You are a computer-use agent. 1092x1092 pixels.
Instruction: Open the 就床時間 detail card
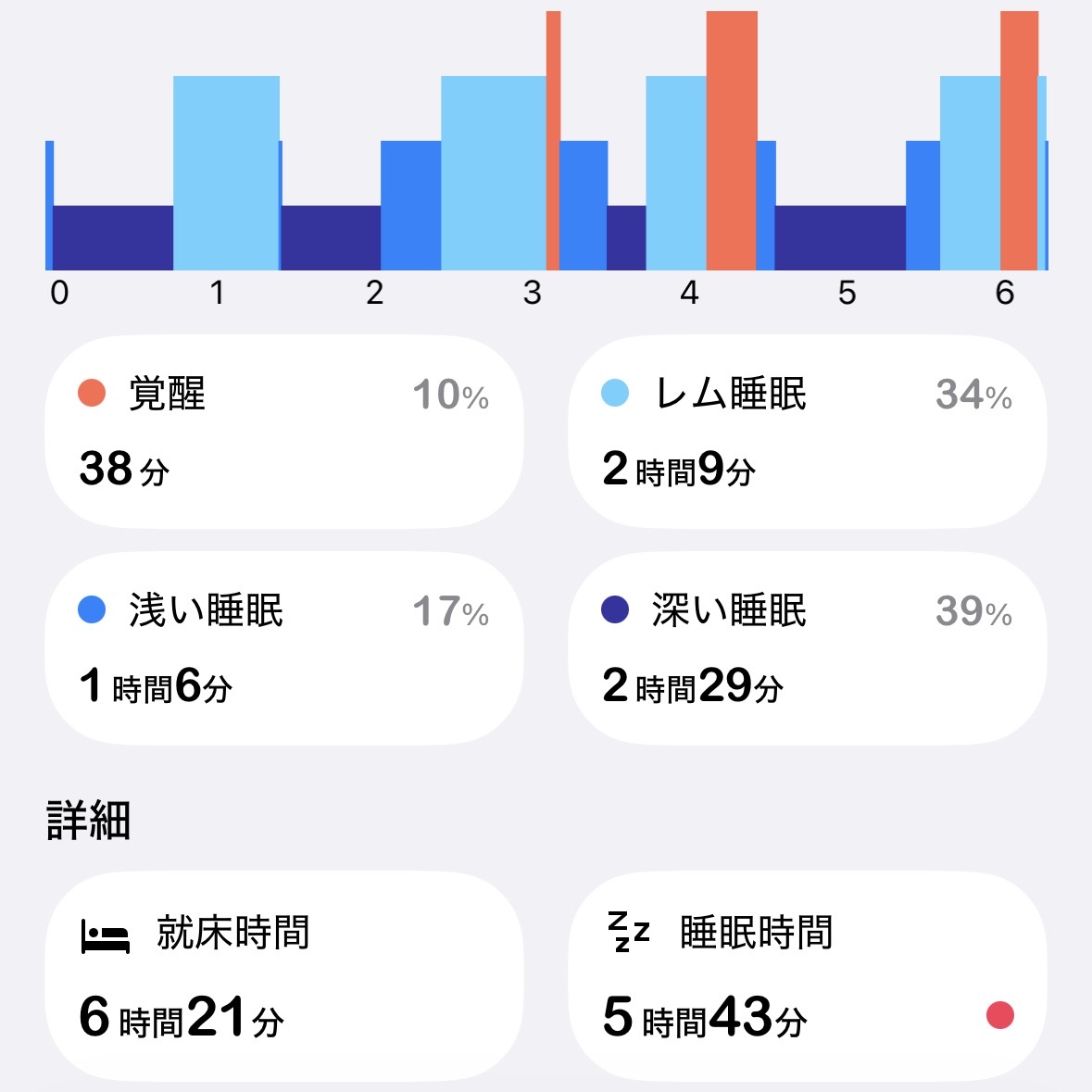click(x=284, y=975)
